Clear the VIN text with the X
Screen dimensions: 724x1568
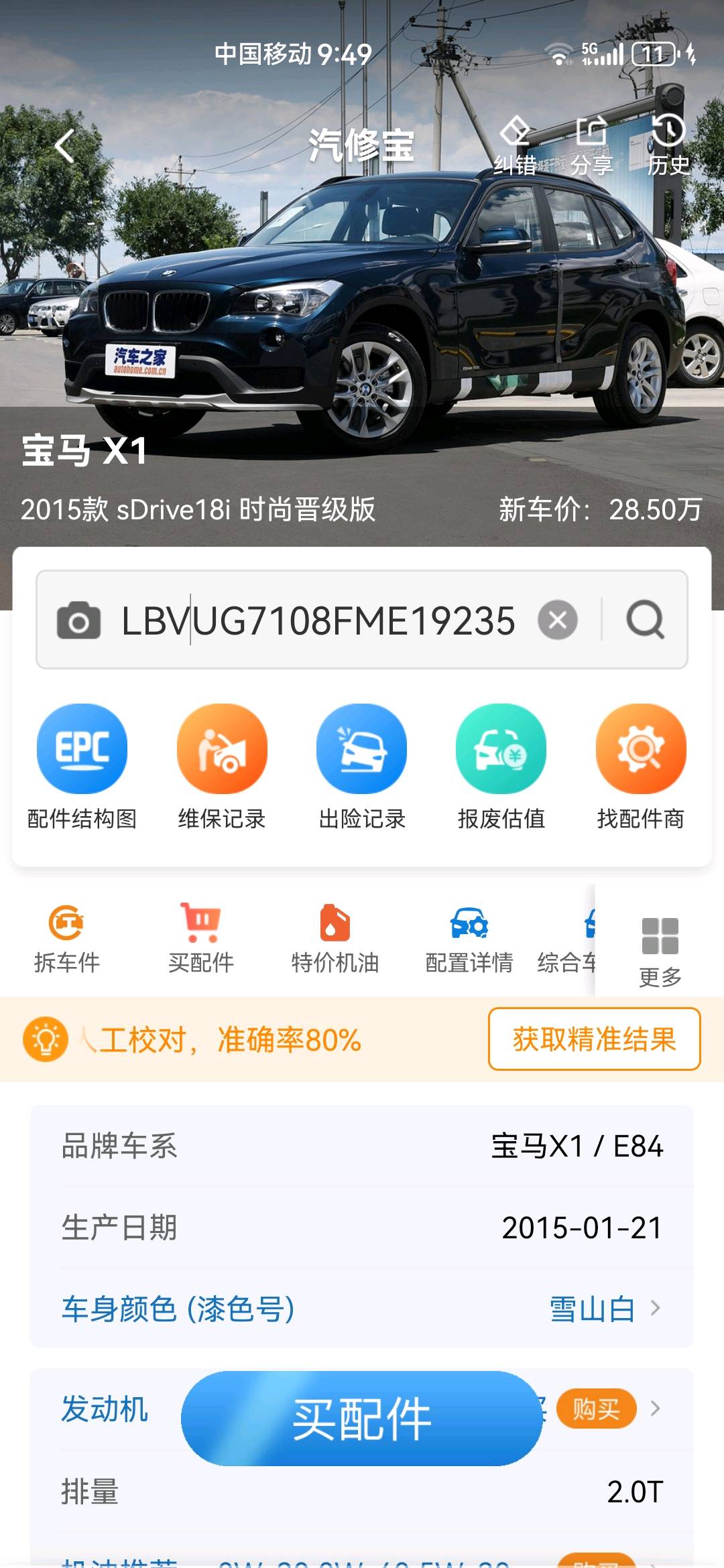pos(558,620)
